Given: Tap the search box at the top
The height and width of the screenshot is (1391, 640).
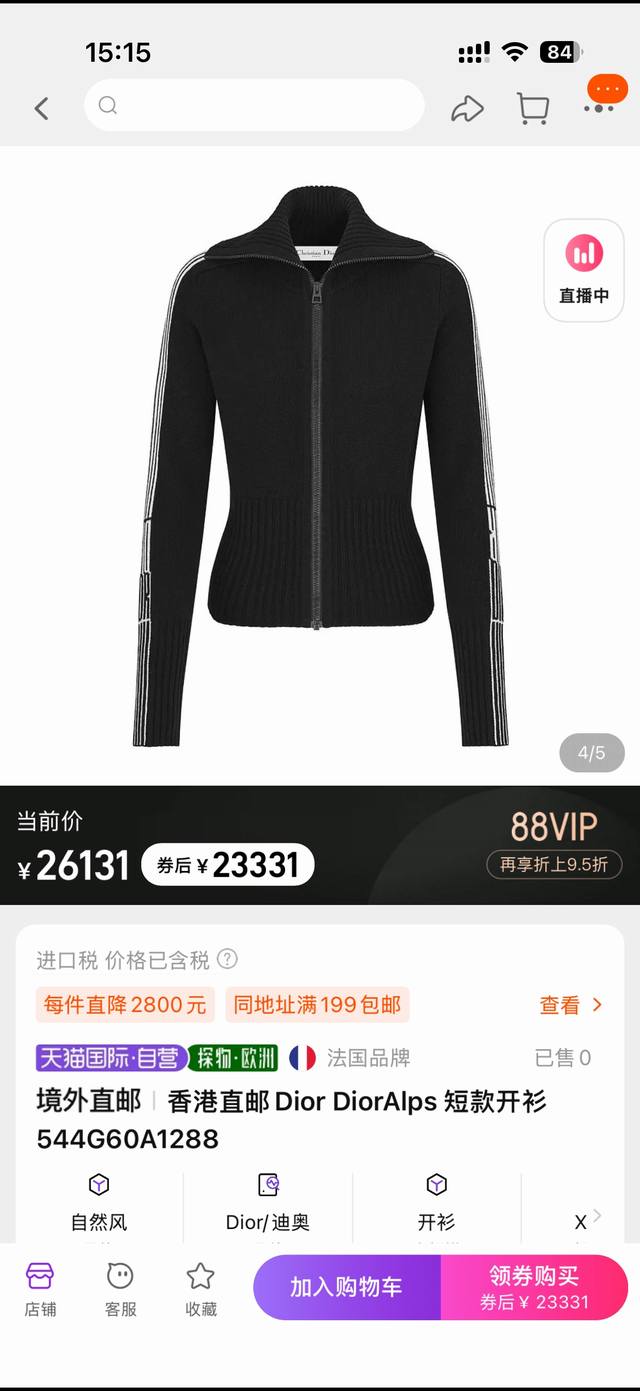Looking at the screenshot, I should [x=254, y=105].
